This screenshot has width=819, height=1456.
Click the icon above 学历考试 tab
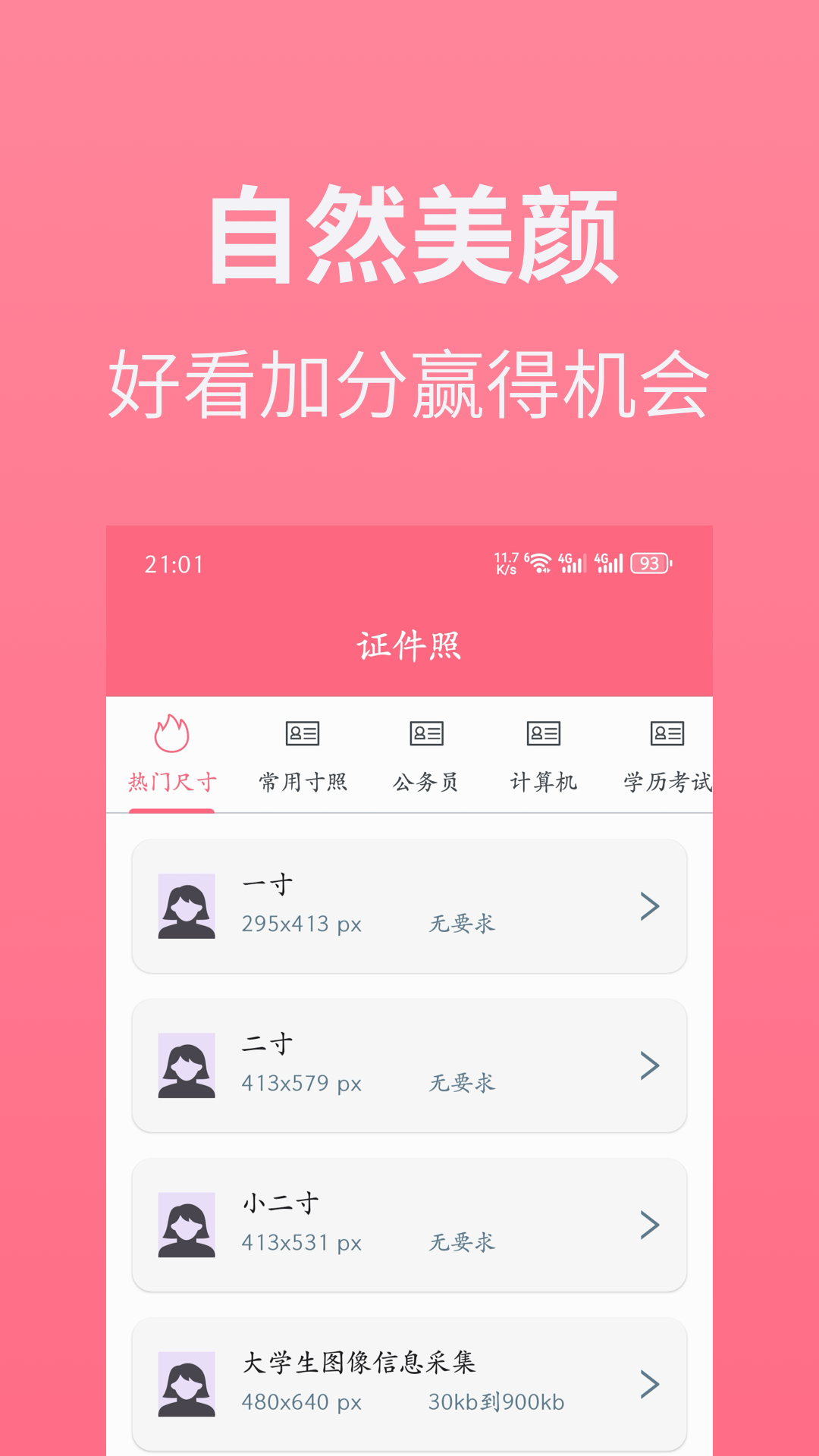point(666,734)
